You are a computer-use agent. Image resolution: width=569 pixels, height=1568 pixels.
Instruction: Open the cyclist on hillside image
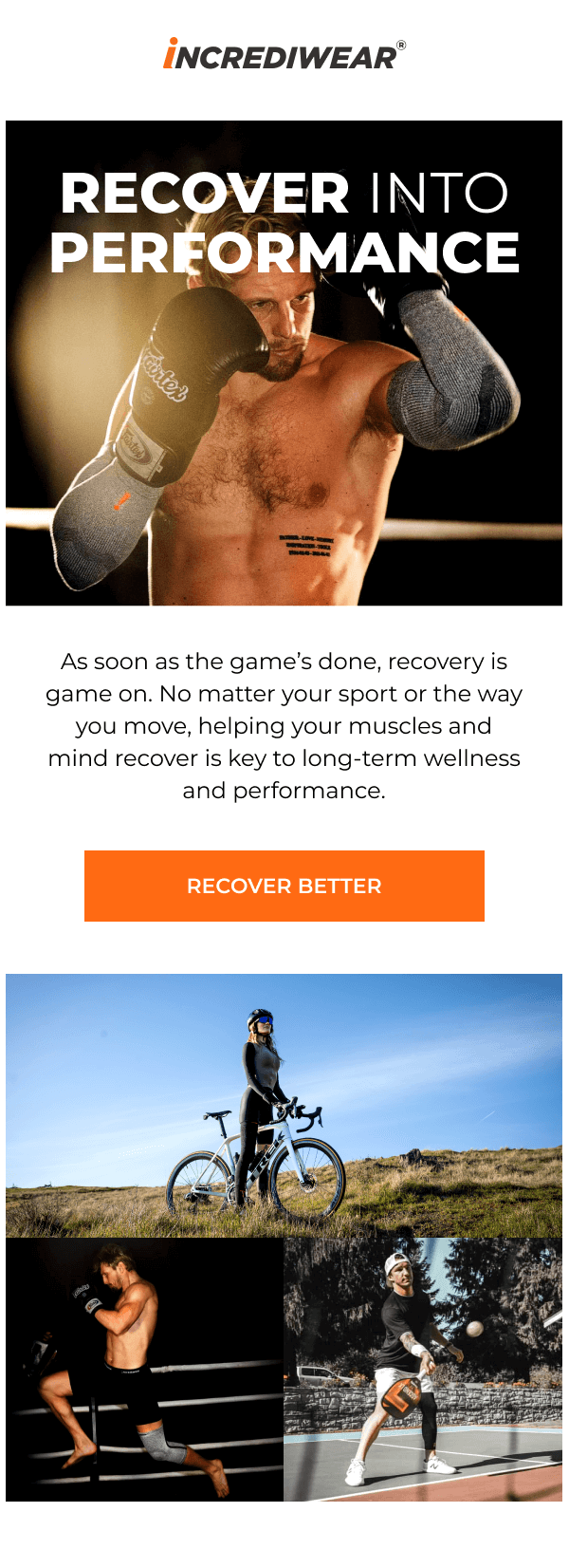click(x=284, y=1105)
